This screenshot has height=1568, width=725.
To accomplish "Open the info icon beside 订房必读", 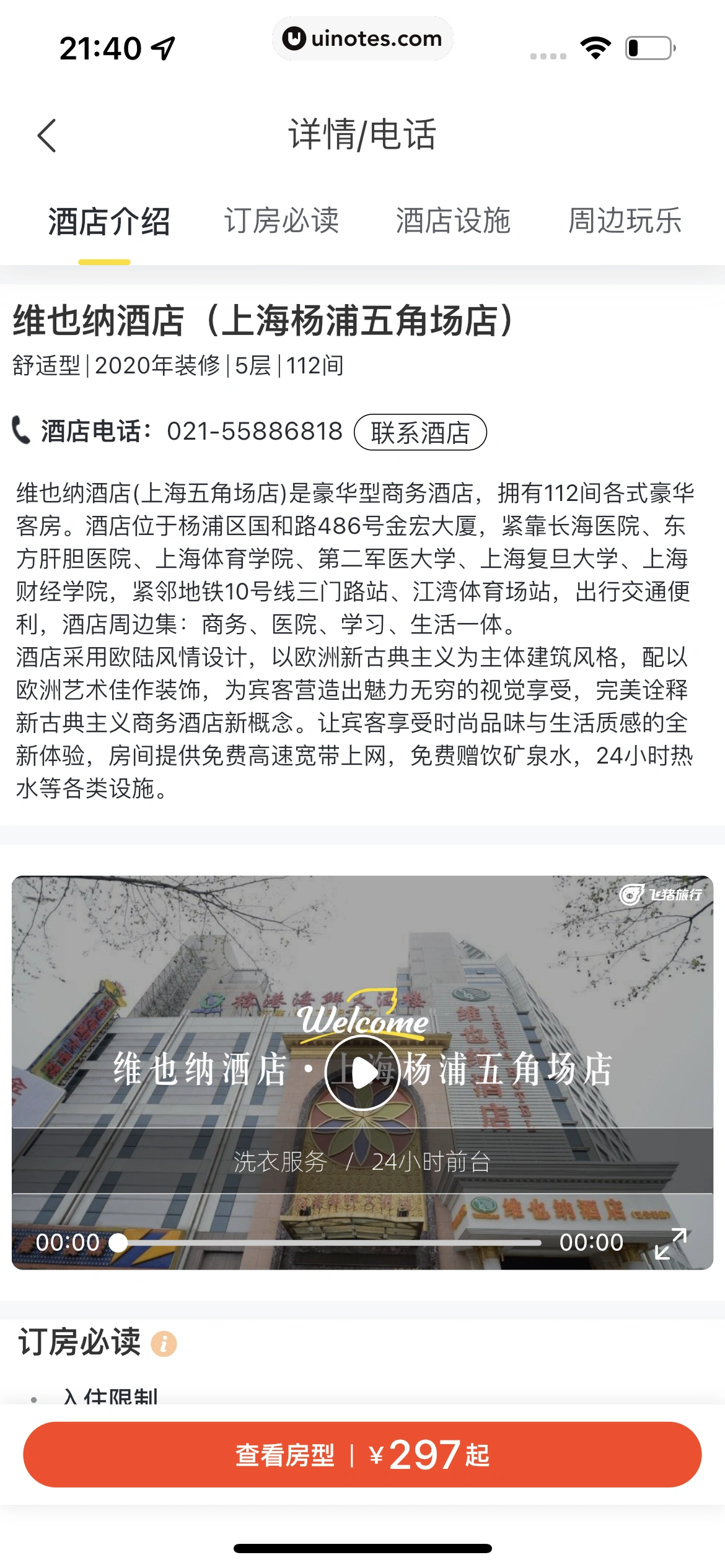I will click(x=164, y=1344).
